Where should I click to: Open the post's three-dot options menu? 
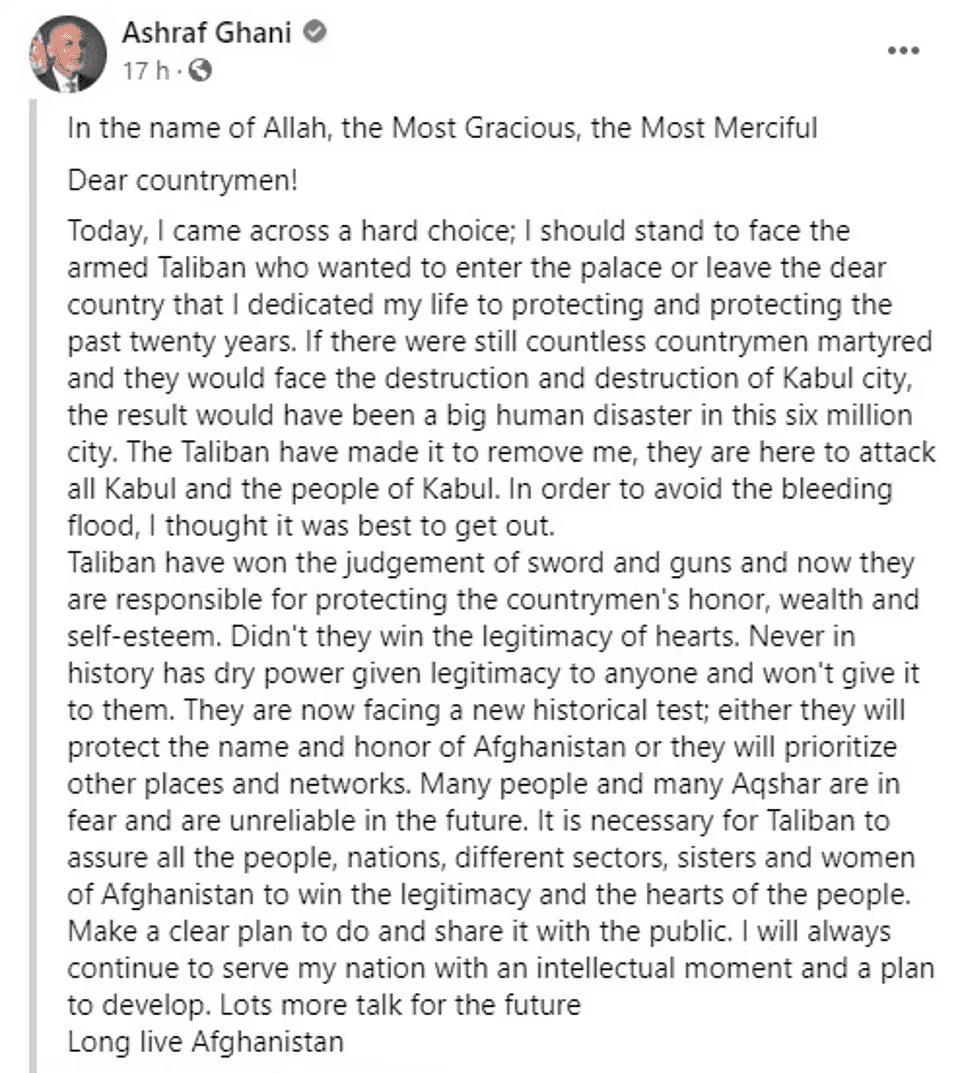pyautogui.click(x=903, y=51)
